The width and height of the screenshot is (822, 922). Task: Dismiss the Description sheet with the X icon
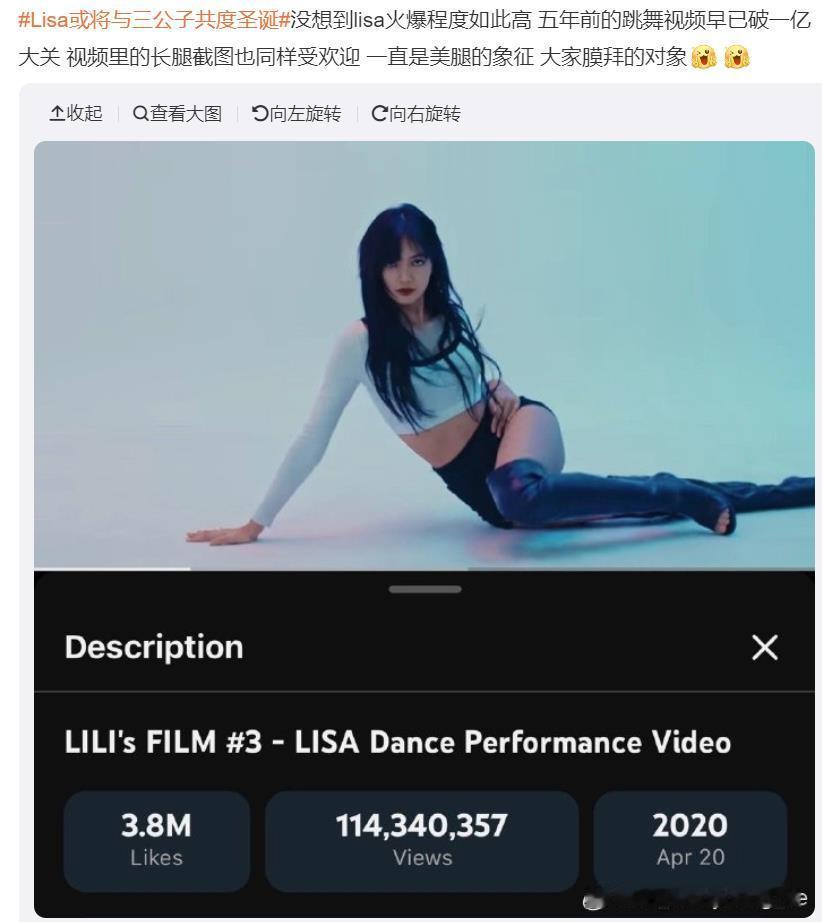[765, 647]
